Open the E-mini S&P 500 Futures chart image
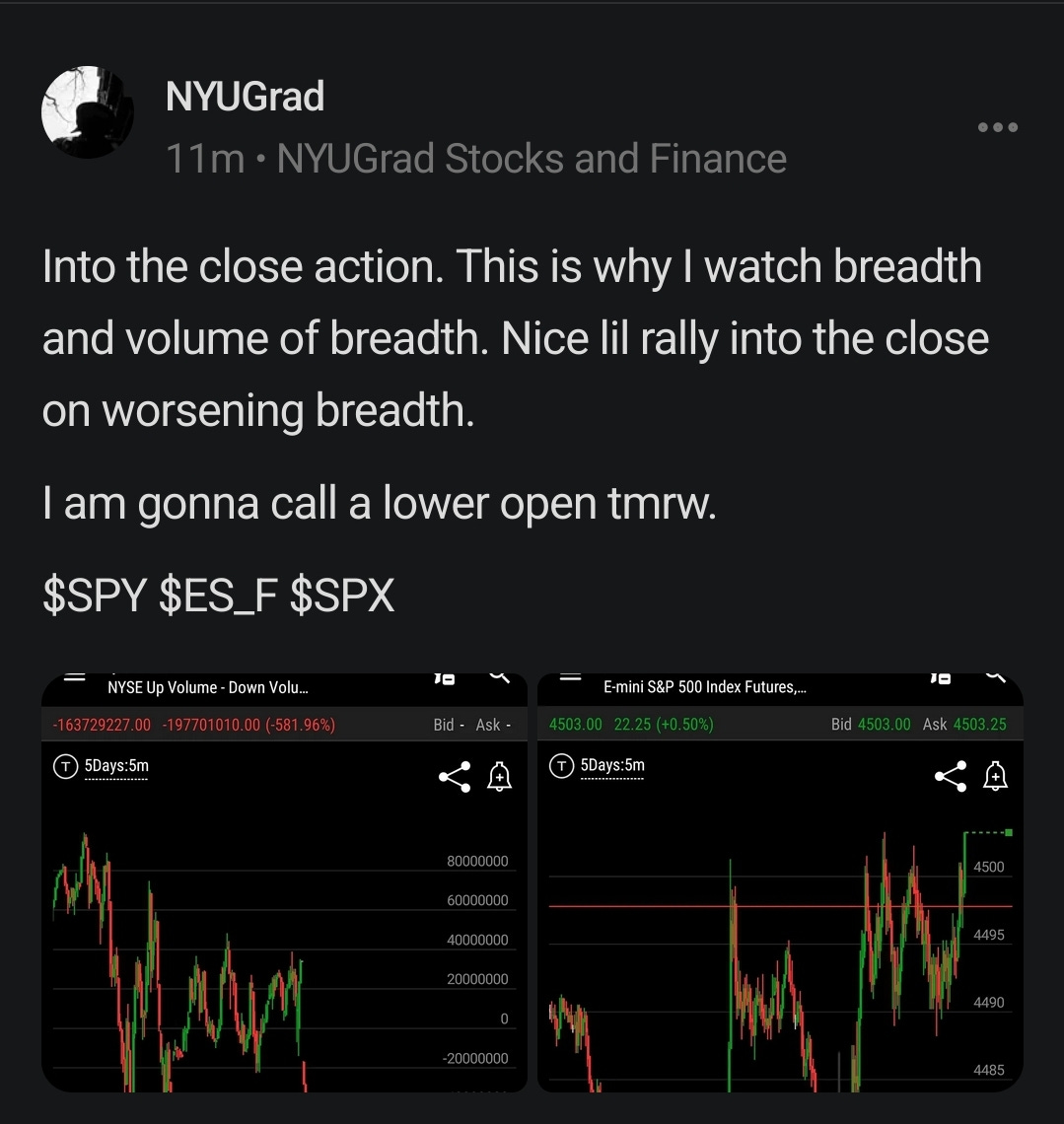This screenshot has width=1064, height=1124. click(780, 882)
